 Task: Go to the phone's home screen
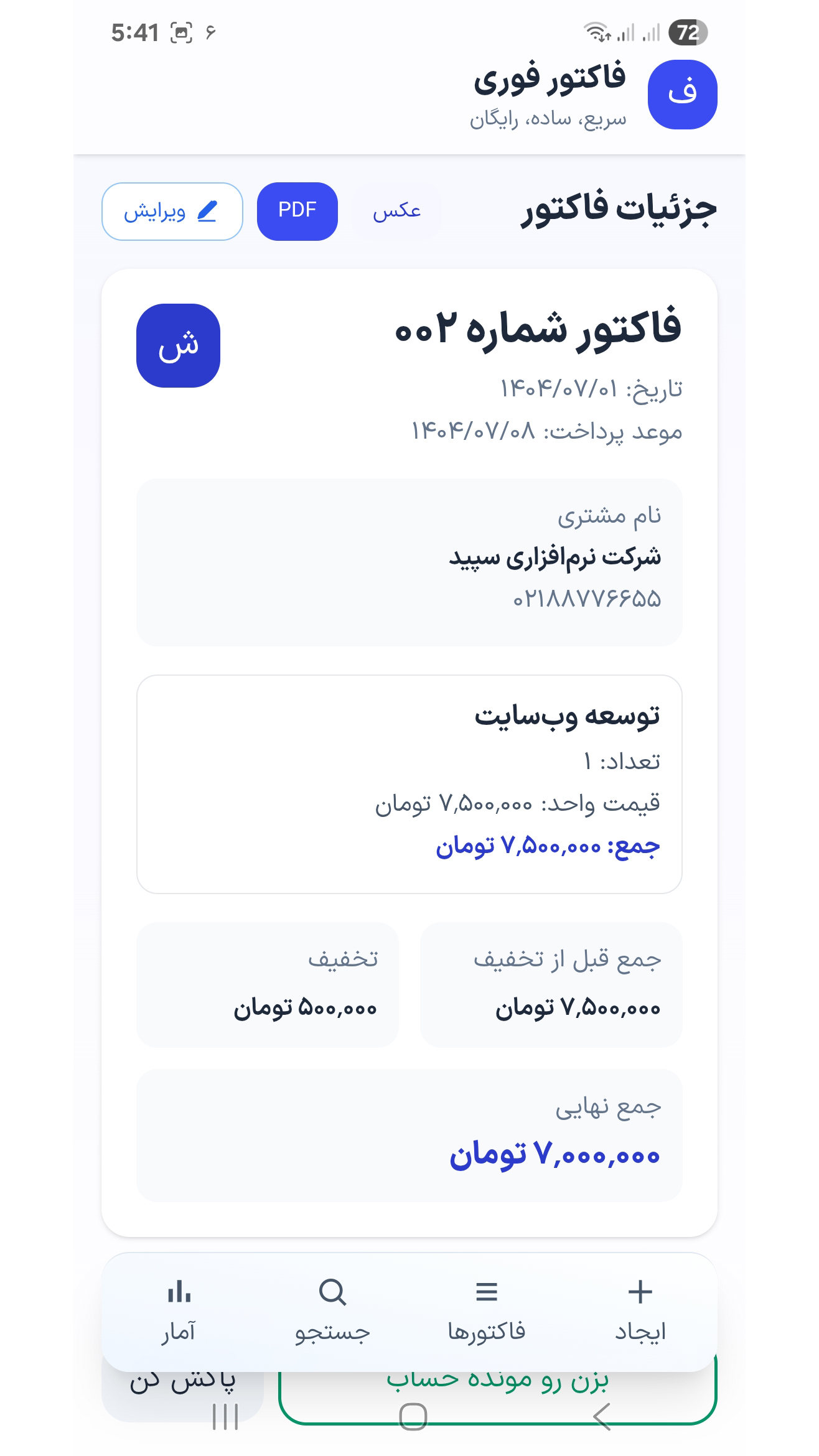(413, 1416)
